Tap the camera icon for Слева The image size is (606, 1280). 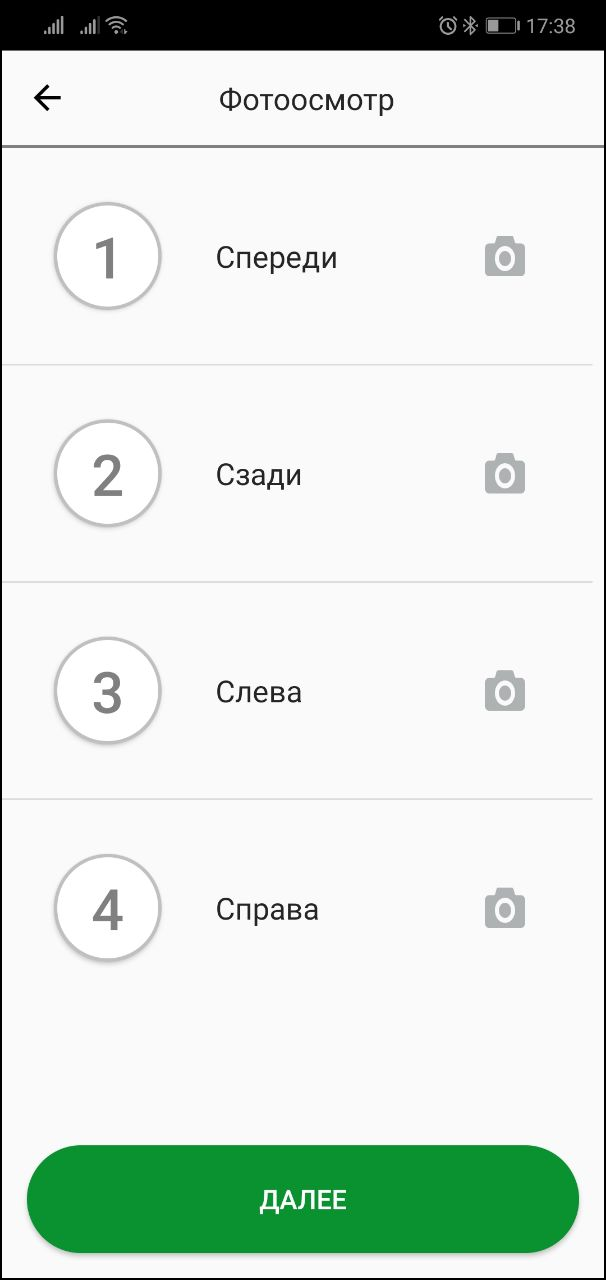(x=505, y=692)
